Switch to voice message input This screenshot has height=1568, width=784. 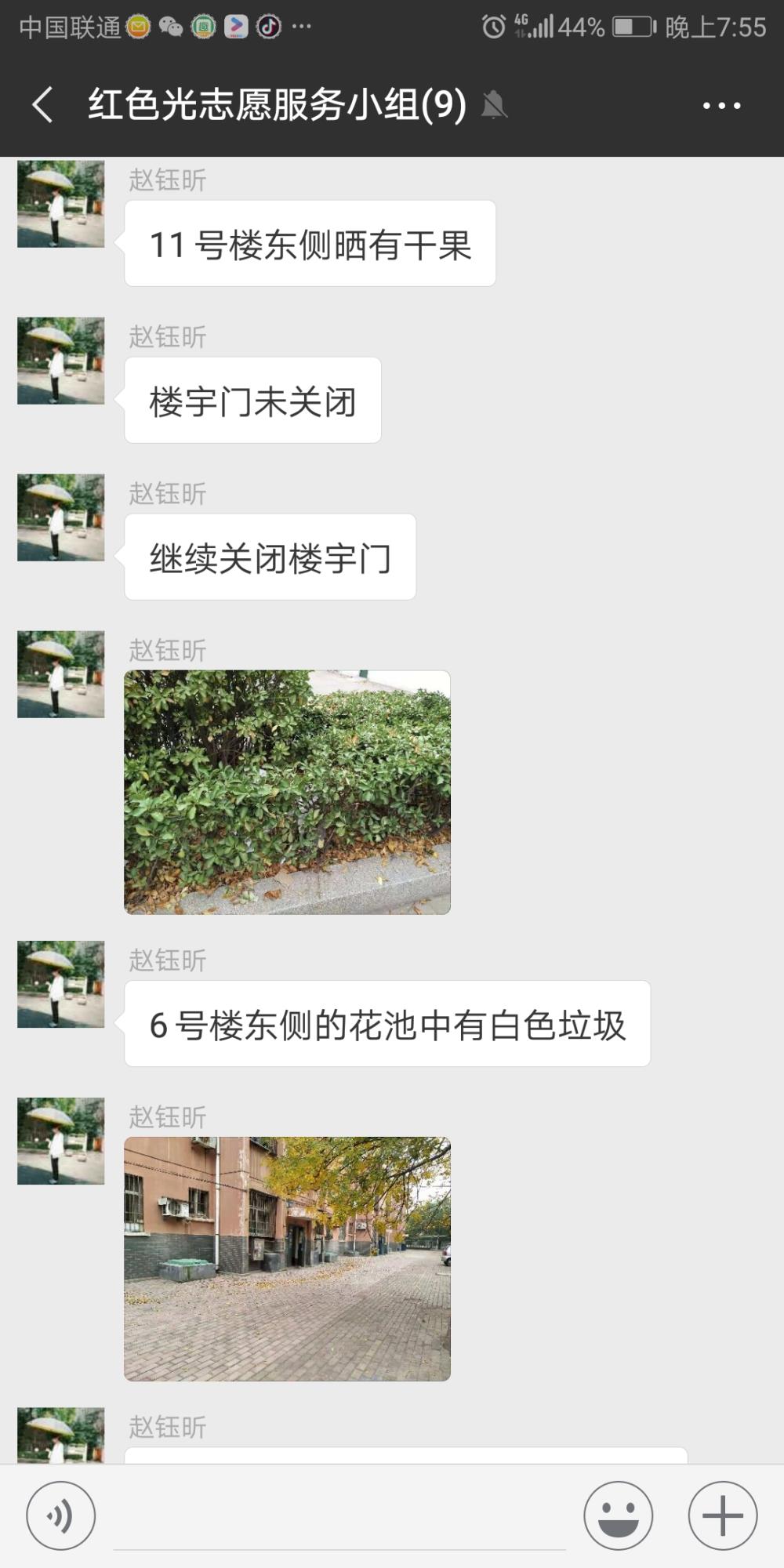[61, 1515]
